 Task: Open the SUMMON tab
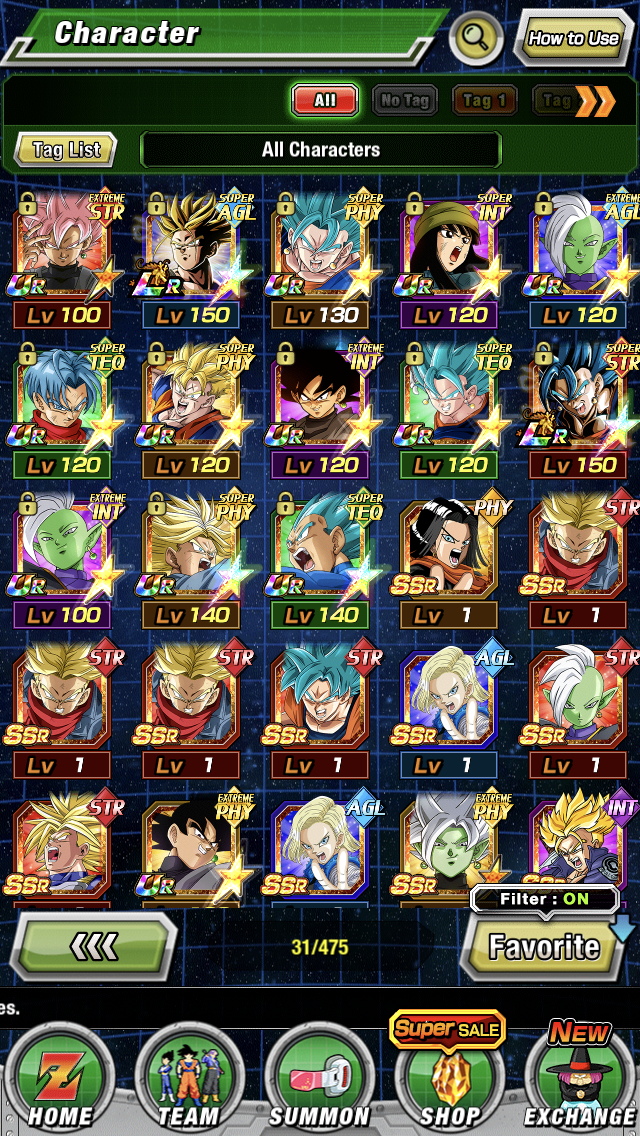coord(320,1080)
